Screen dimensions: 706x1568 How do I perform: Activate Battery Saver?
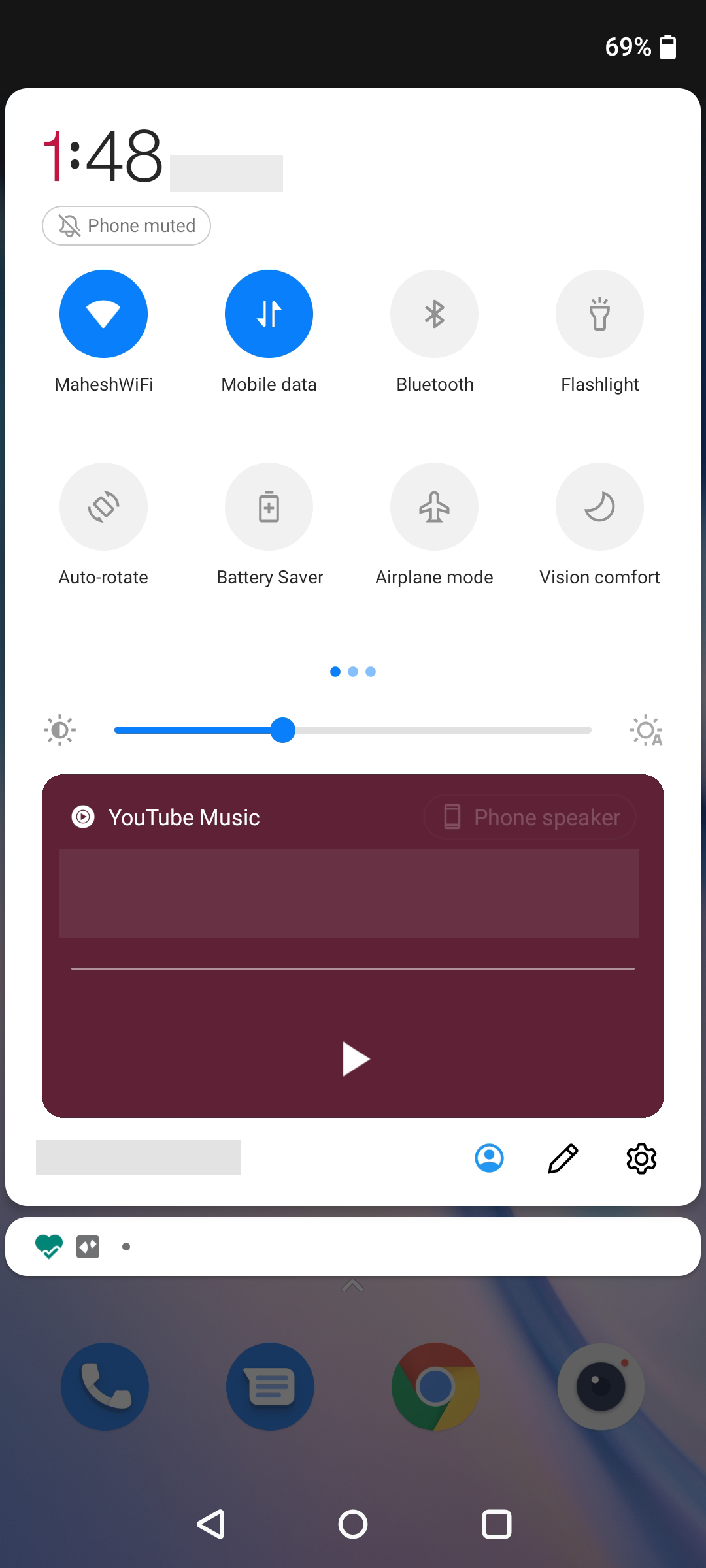pos(269,506)
